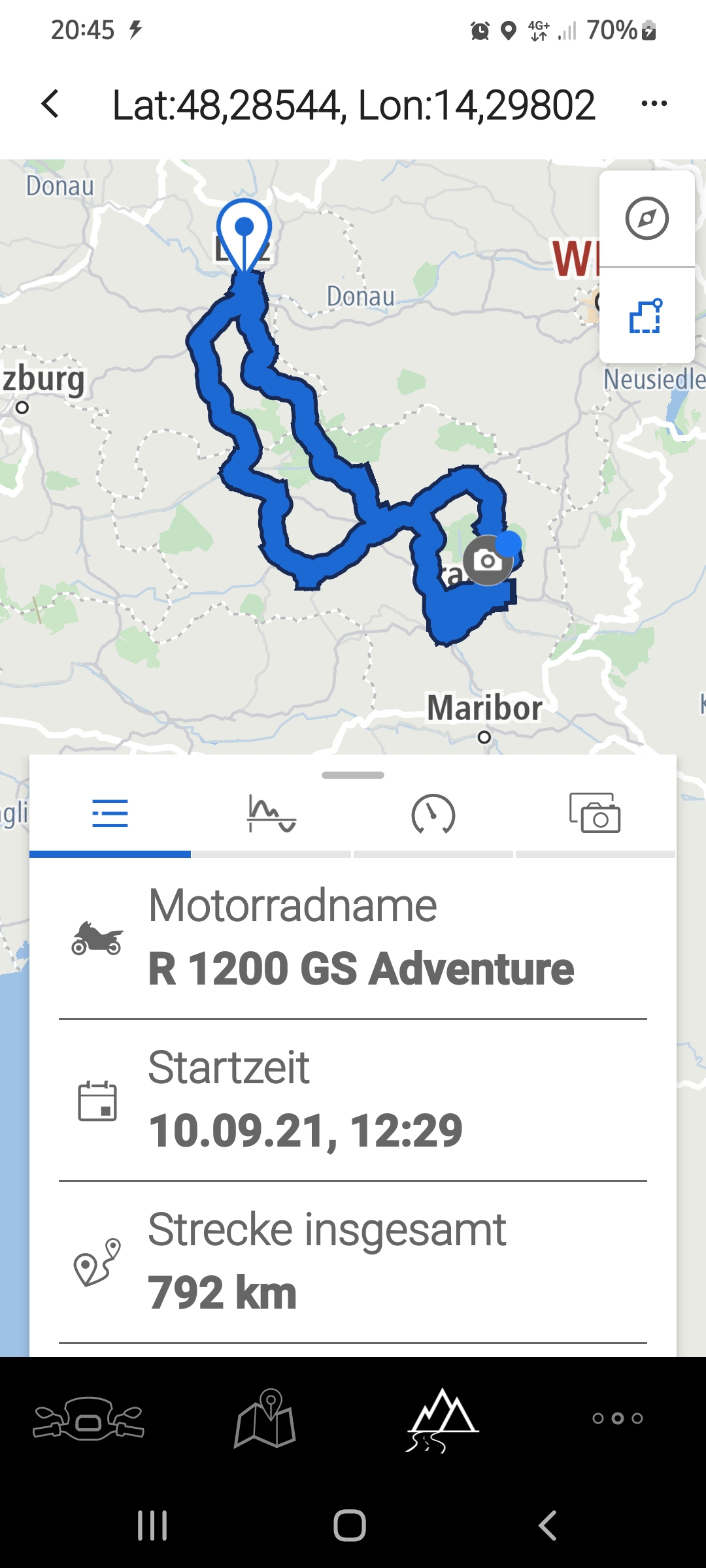Switch to the trip photos tab
706x1568 pixels.
pos(595,814)
